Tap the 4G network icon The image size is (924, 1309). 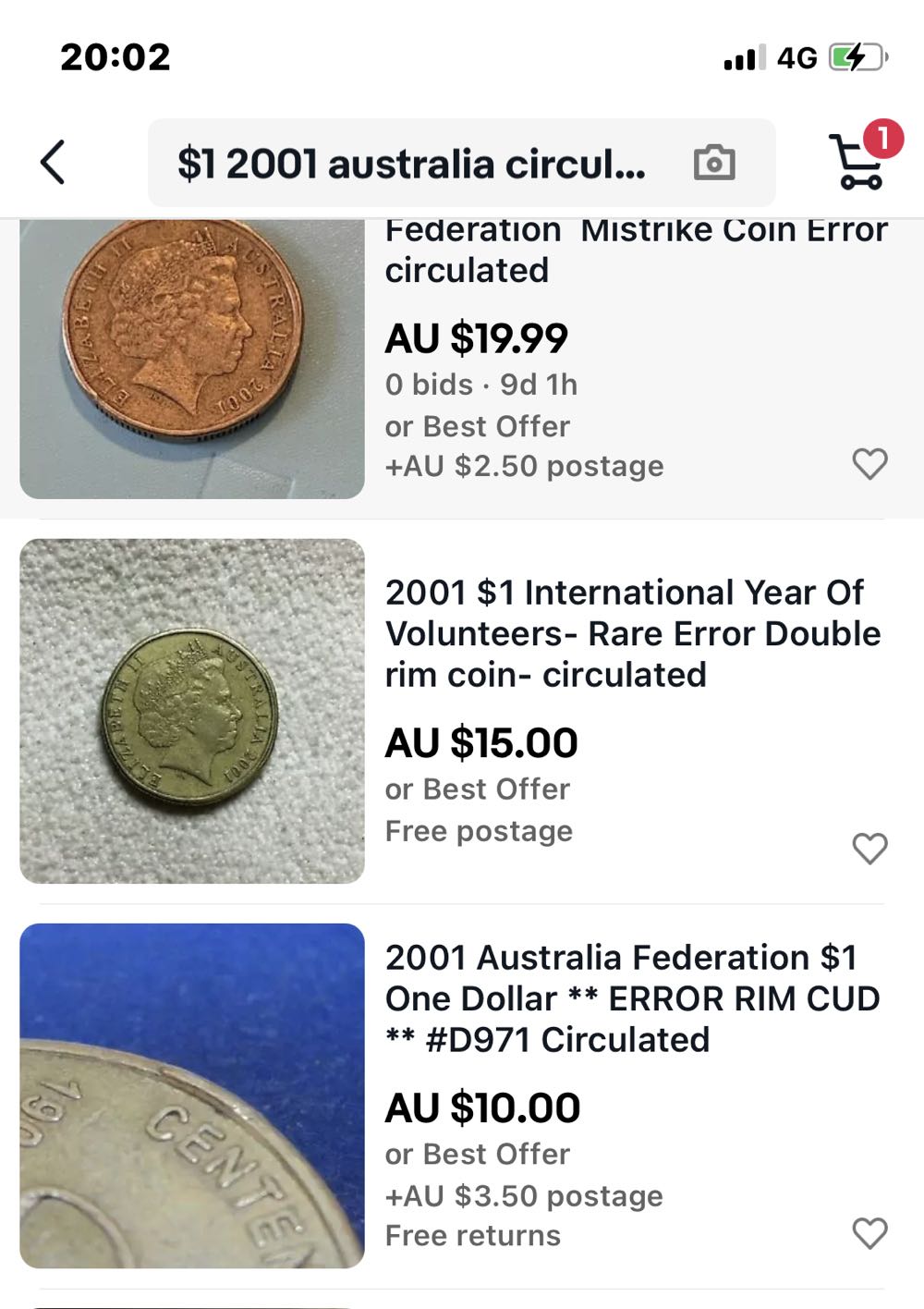tap(796, 57)
